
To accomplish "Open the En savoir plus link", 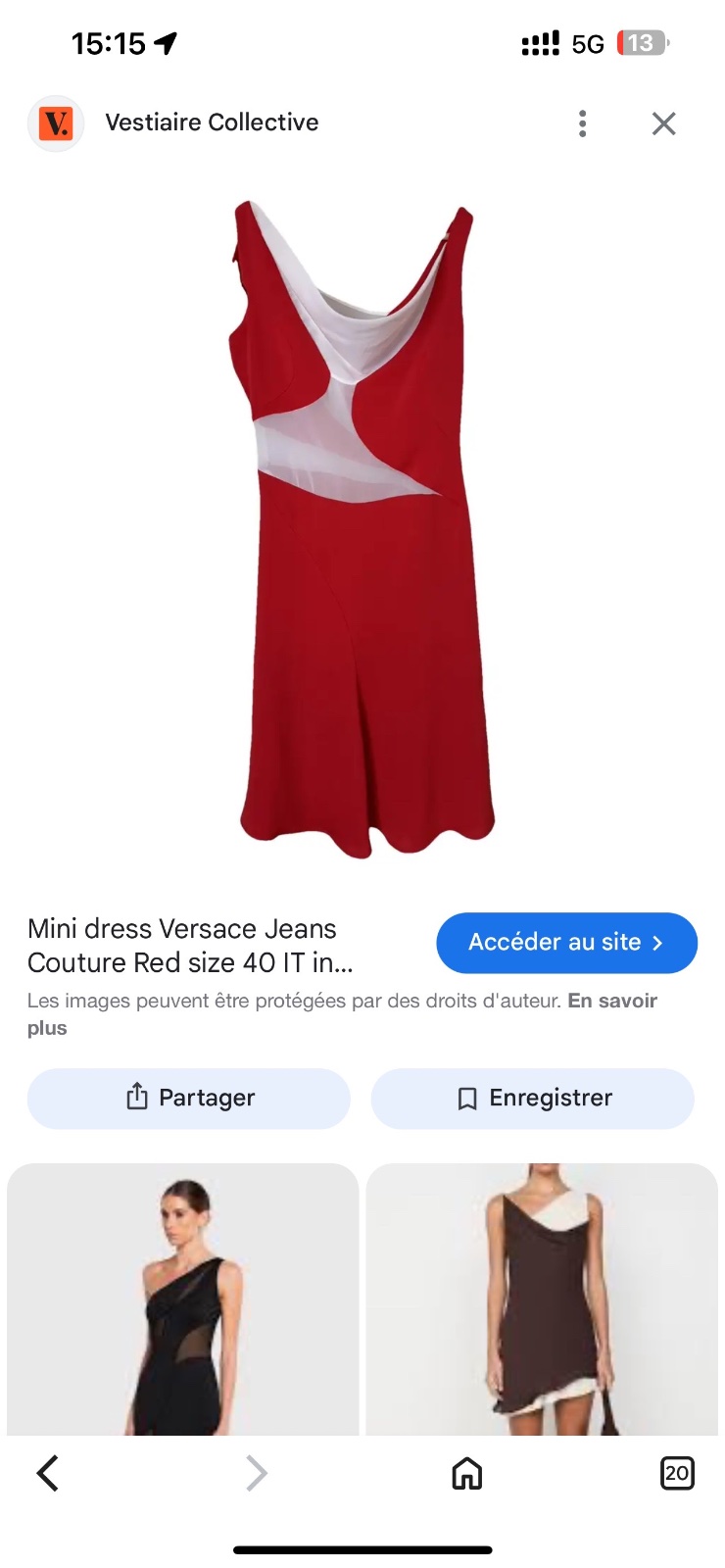I will (342, 1014).
